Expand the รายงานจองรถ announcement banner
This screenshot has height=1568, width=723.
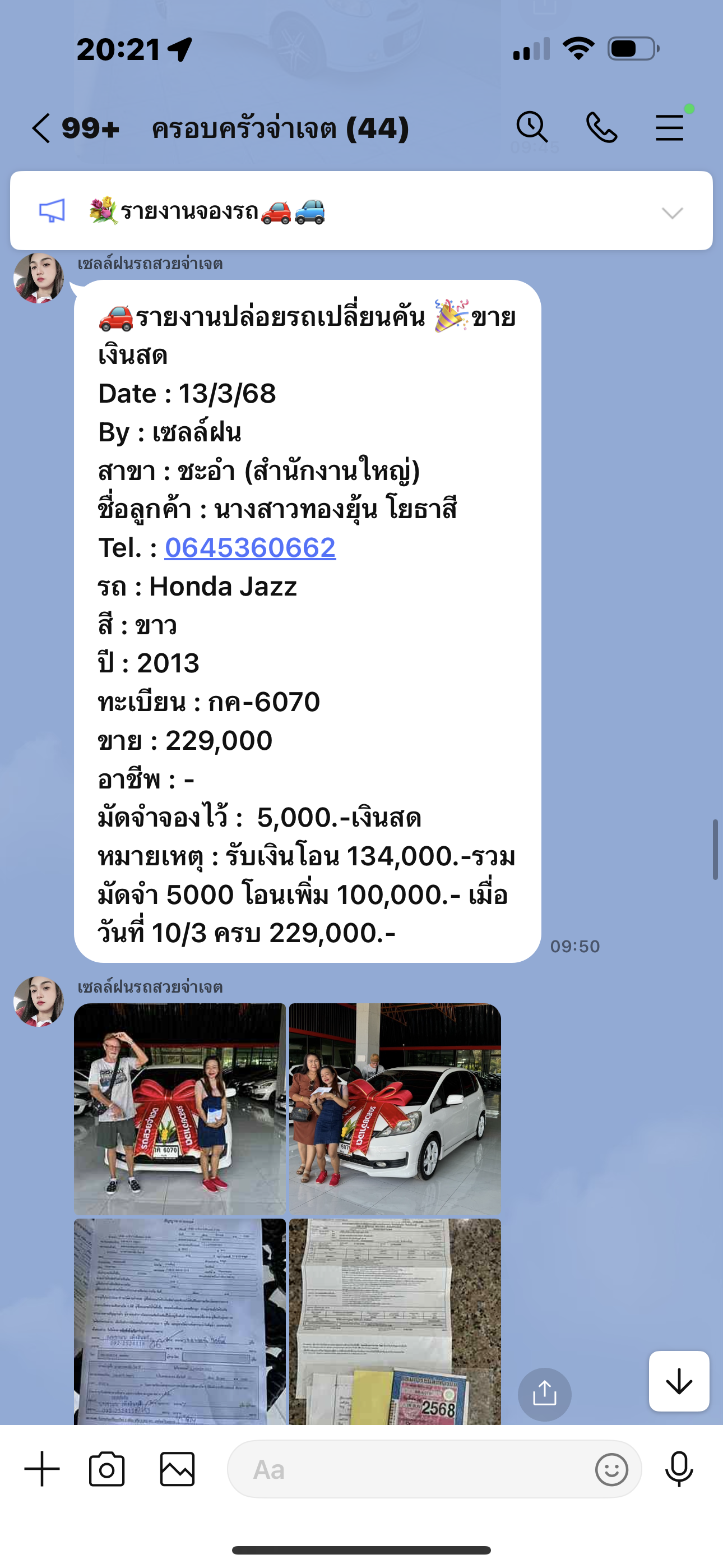coord(673,213)
